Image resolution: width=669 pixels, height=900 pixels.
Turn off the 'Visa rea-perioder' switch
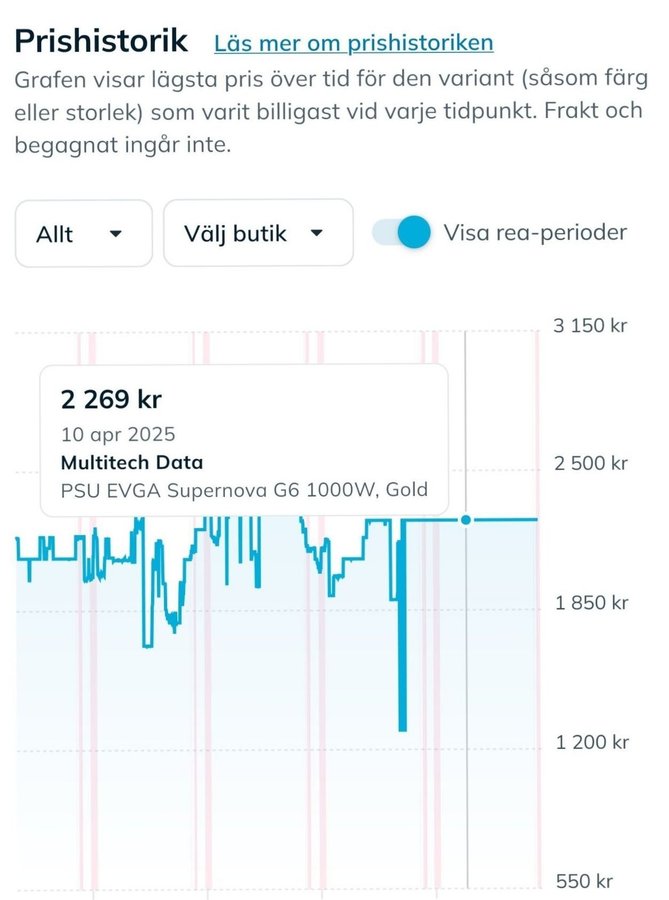pos(402,233)
